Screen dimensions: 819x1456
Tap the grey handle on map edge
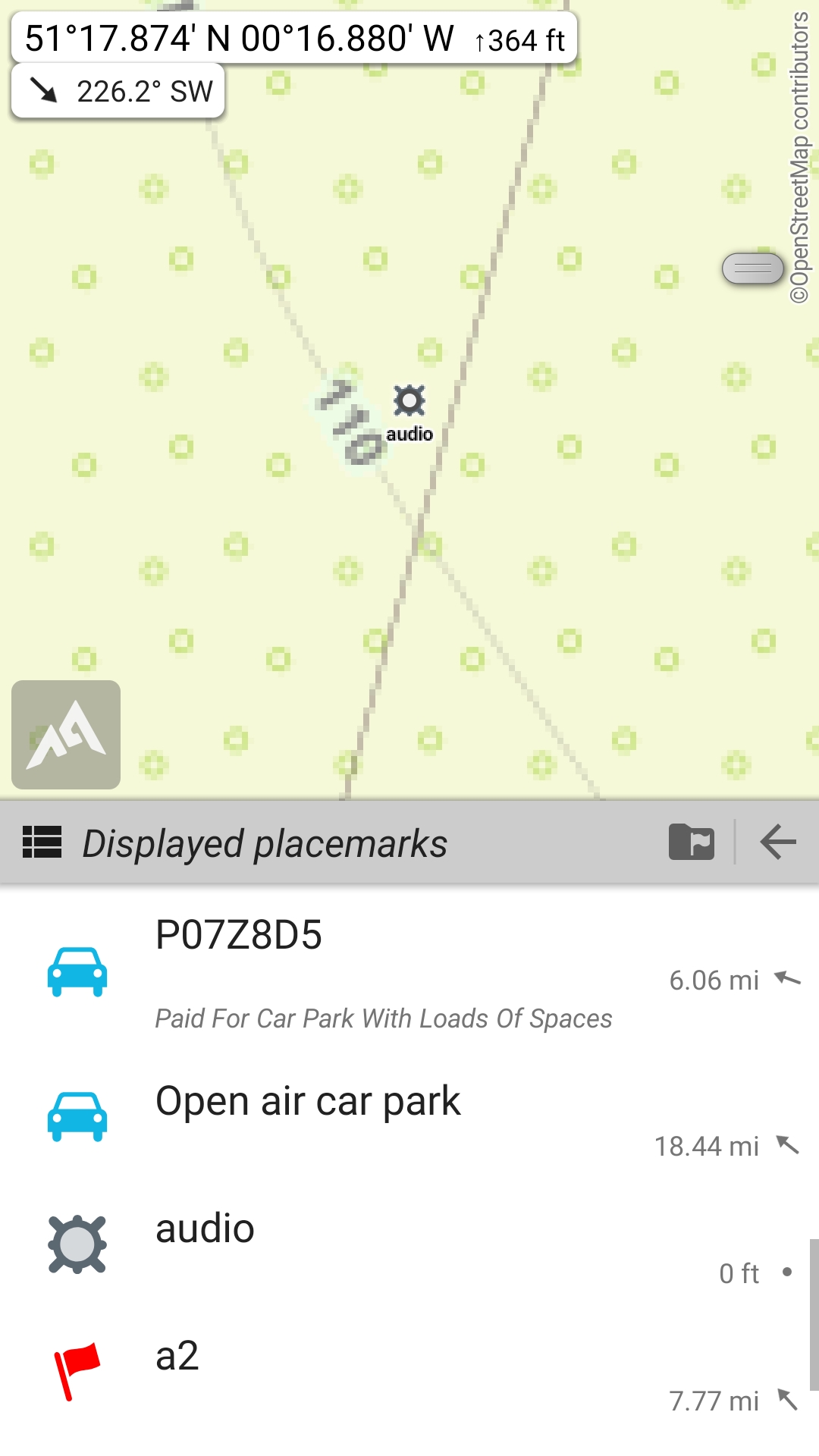[752, 268]
